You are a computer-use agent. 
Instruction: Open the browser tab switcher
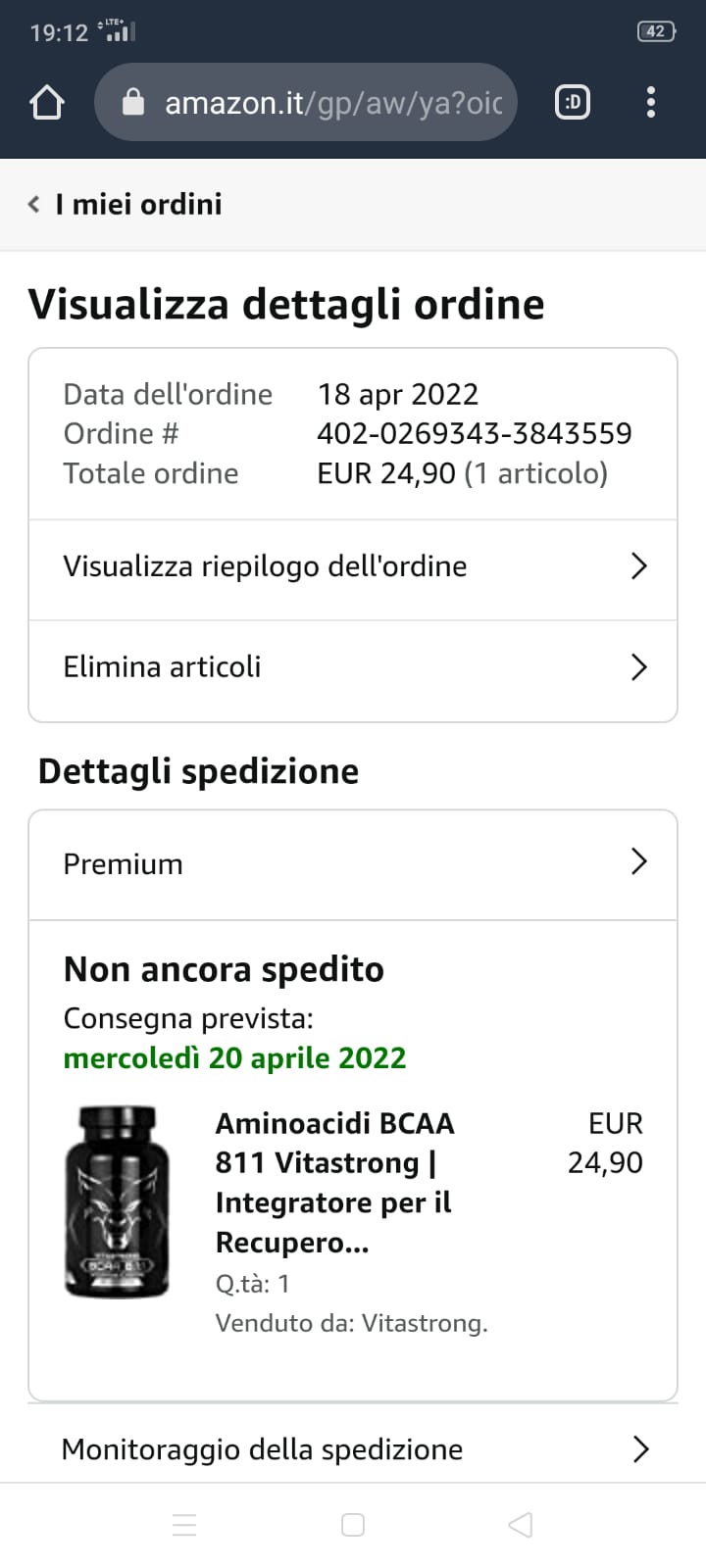coord(573,102)
